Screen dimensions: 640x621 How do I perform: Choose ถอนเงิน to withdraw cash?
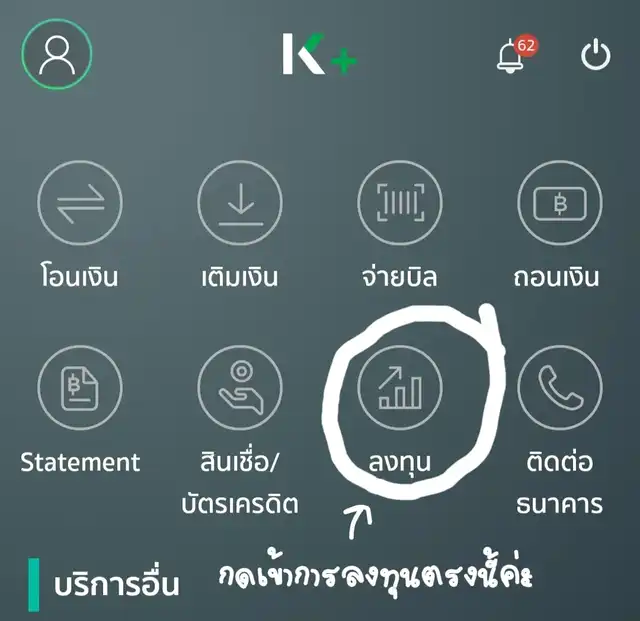pos(560,205)
